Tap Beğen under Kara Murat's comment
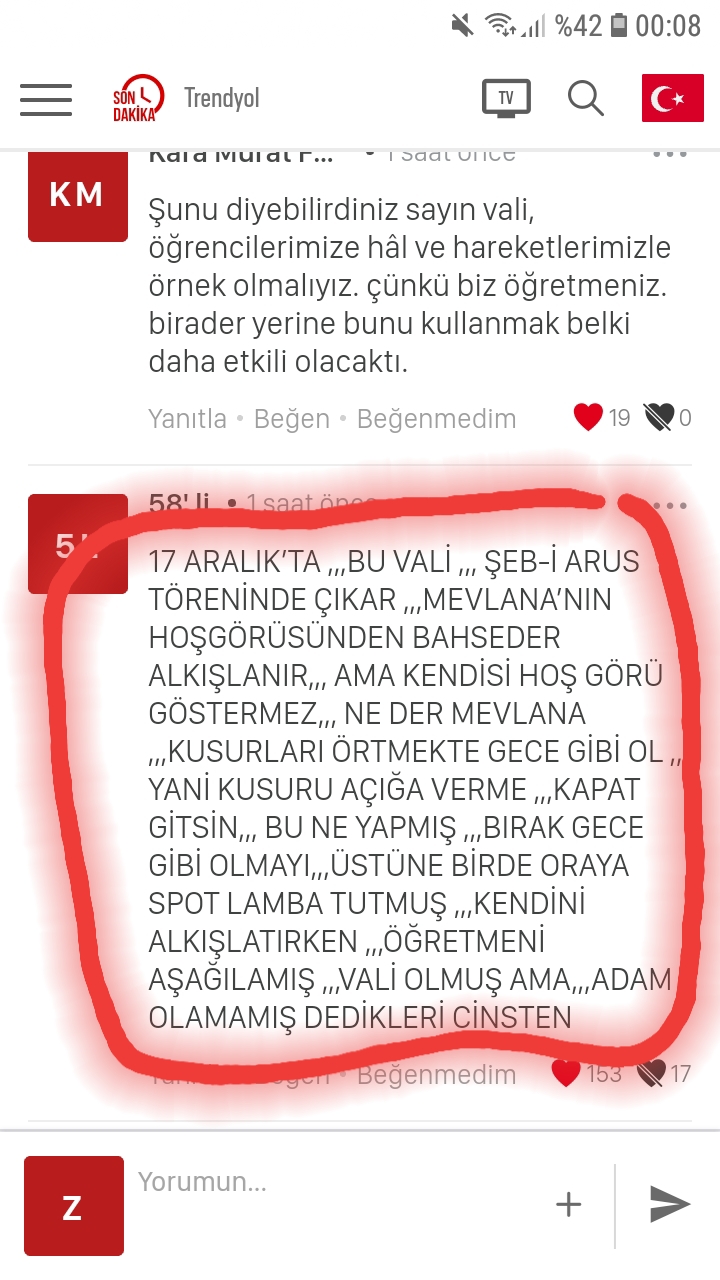This screenshot has width=720, height=1280. click(292, 418)
